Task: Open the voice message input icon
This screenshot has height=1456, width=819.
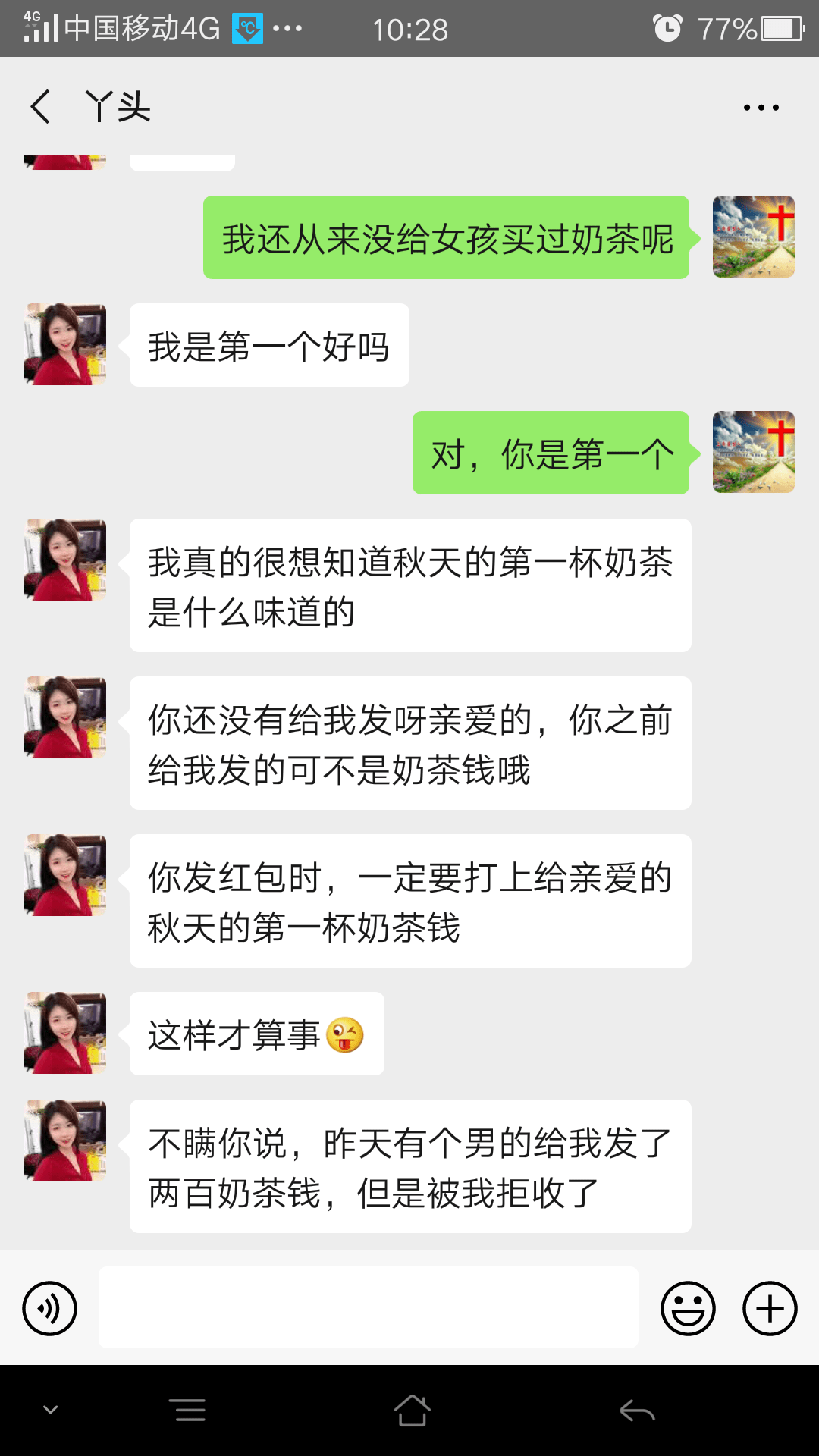Action: [x=49, y=1307]
